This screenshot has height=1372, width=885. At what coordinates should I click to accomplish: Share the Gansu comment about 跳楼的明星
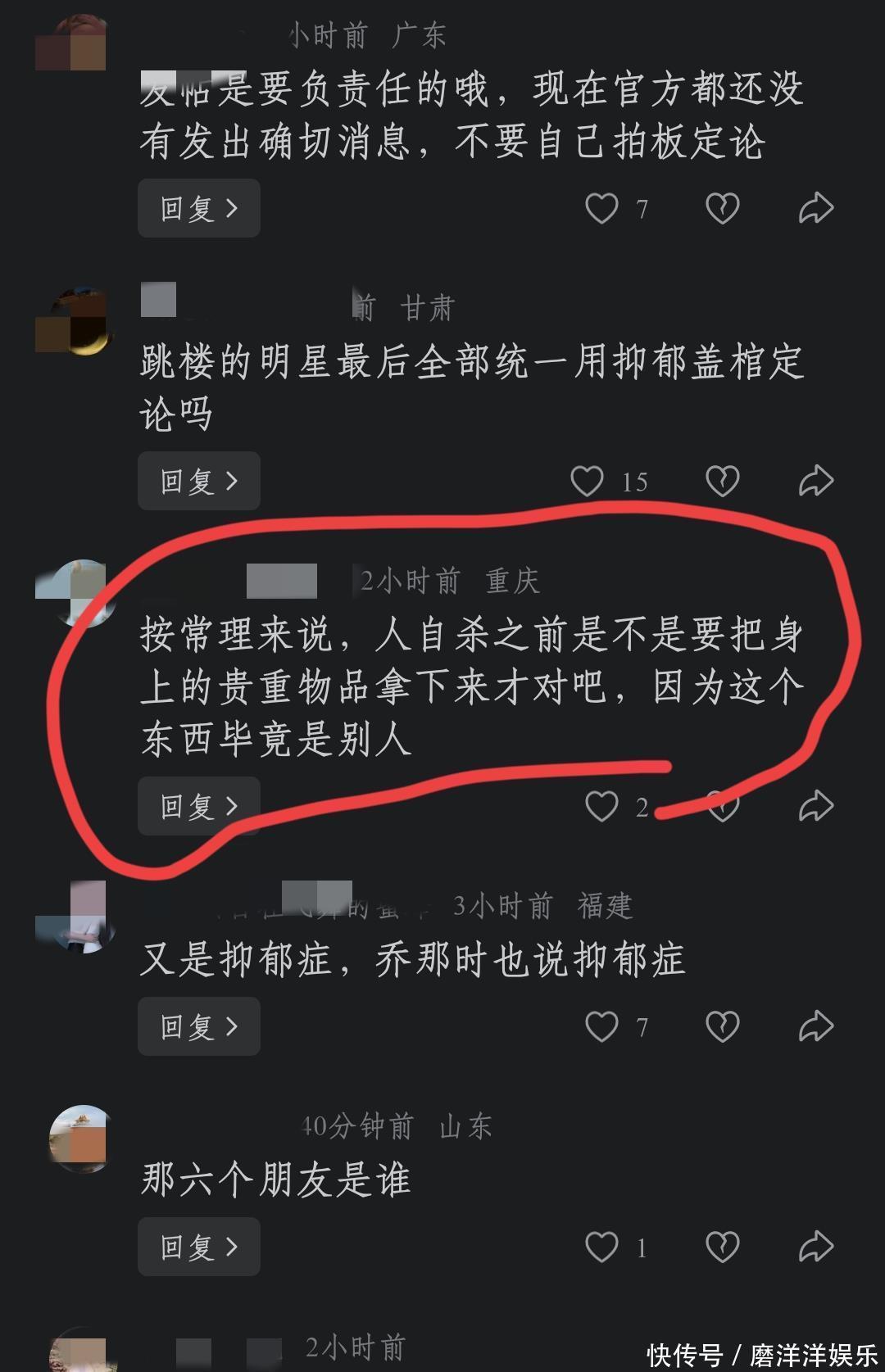coord(815,481)
